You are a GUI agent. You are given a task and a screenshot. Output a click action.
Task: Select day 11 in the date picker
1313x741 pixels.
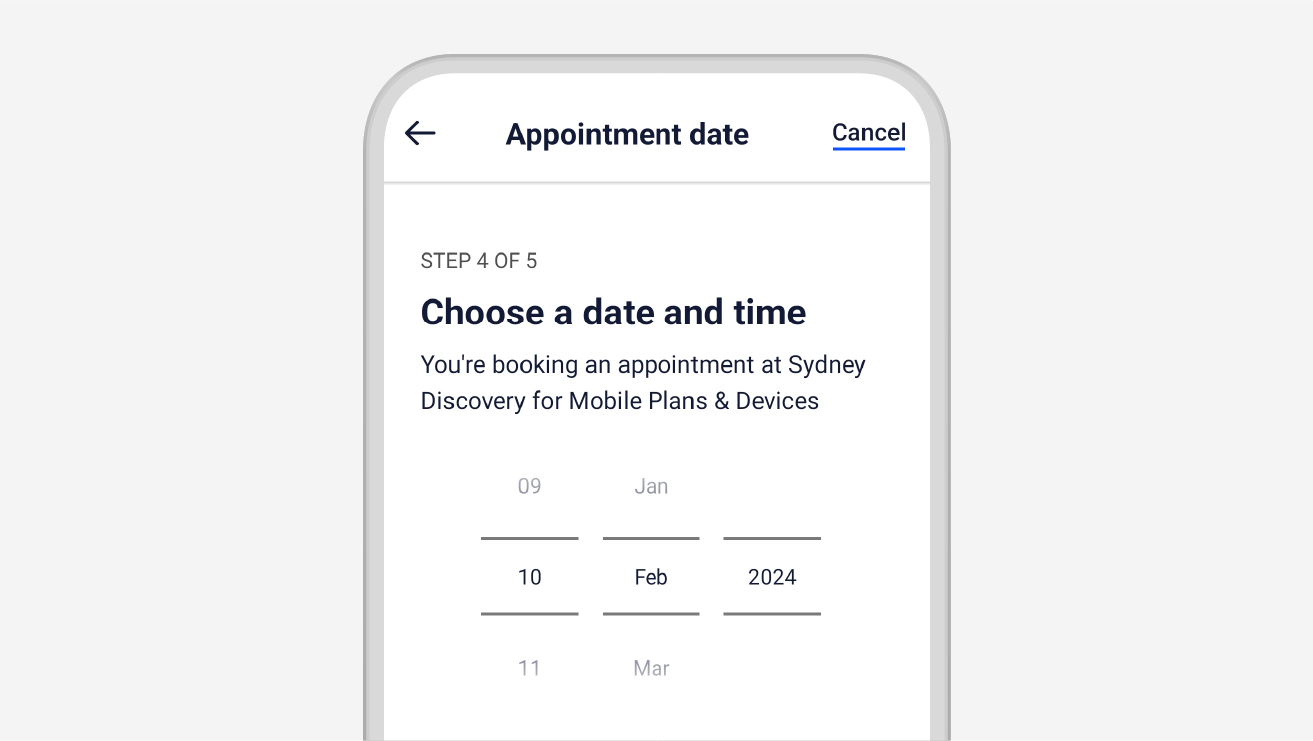[x=529, y=668]
